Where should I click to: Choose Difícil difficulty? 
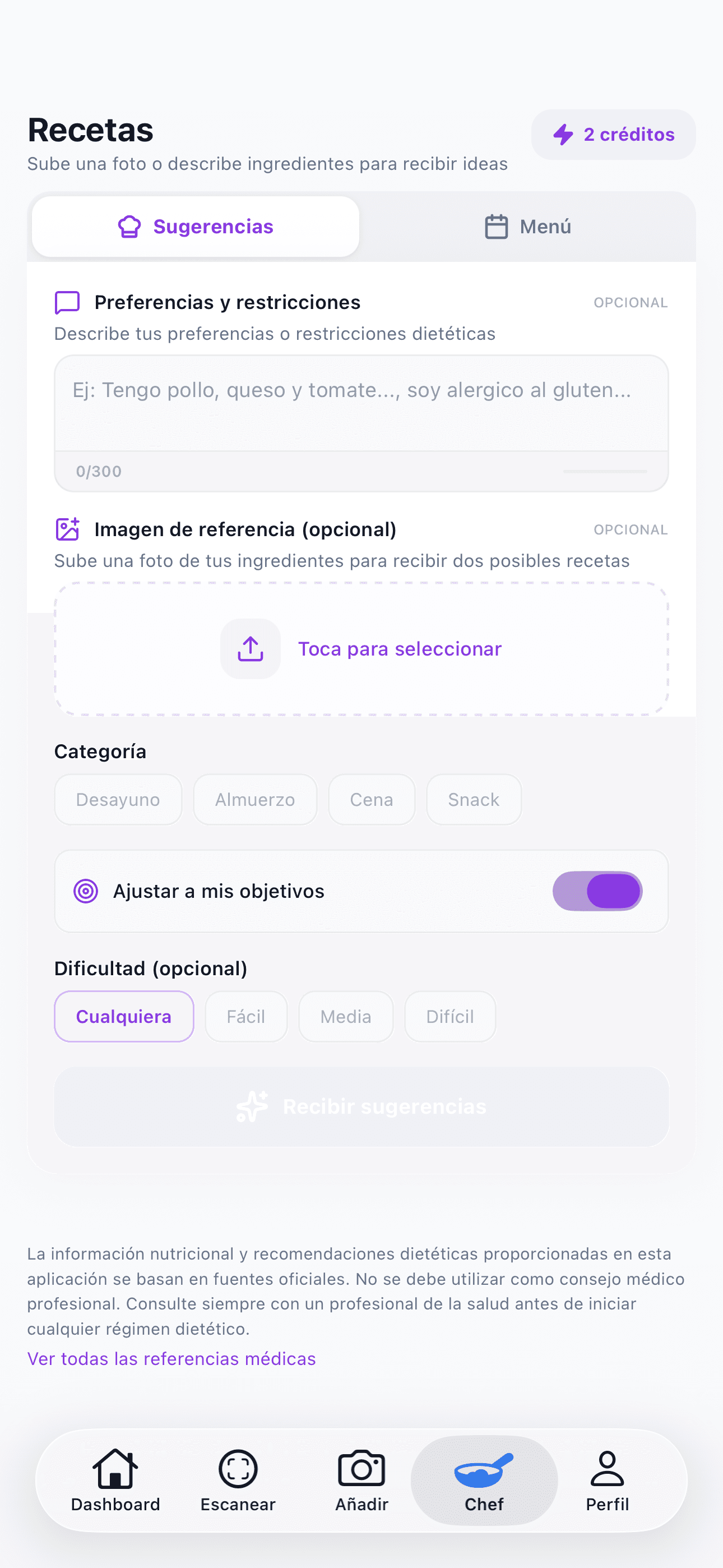point(449,1017)
